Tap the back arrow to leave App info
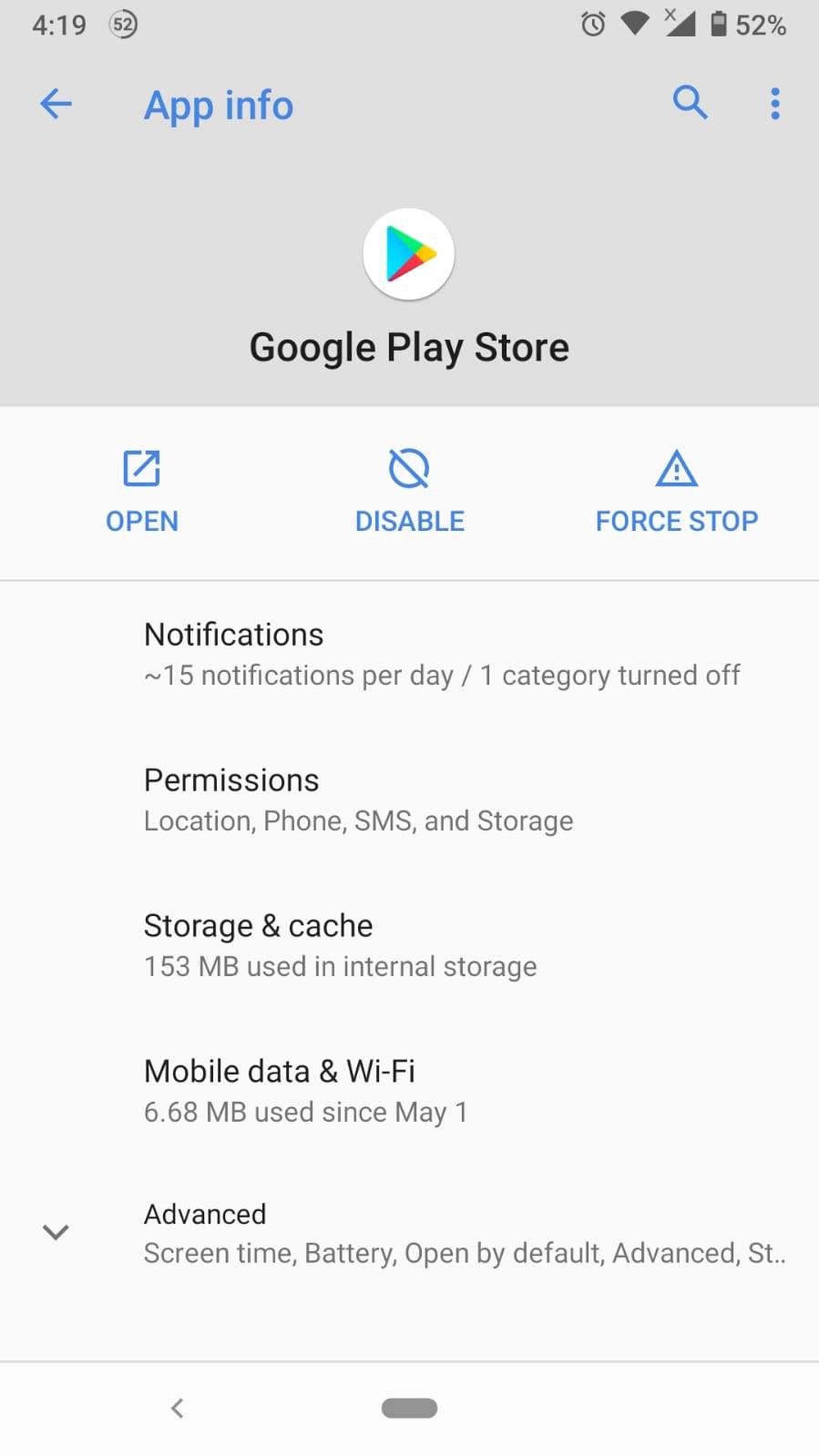819x1456 pixels. click(x=56, y=103)
